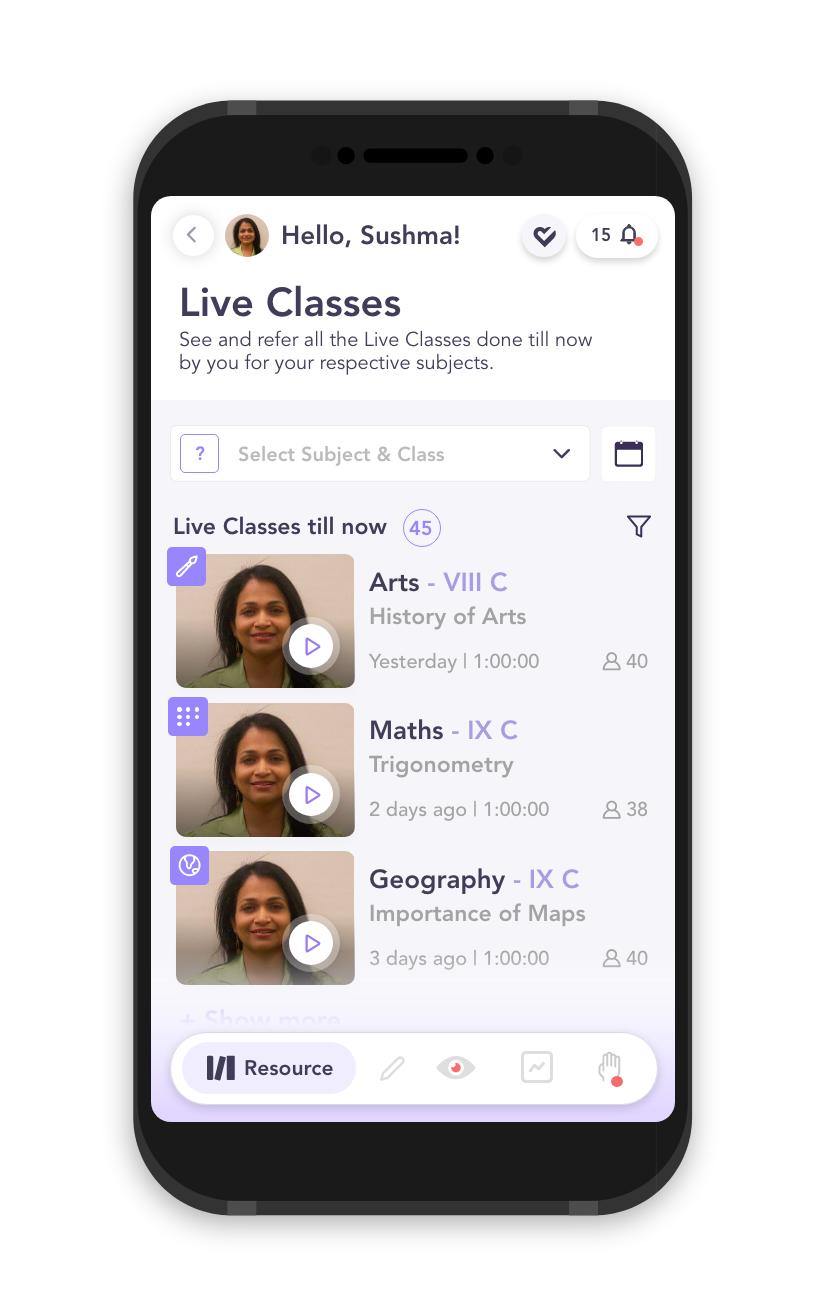Viewport: 821px width, 1290px height.
Task: Open the progress chart tab
Action: (537, 1068)
